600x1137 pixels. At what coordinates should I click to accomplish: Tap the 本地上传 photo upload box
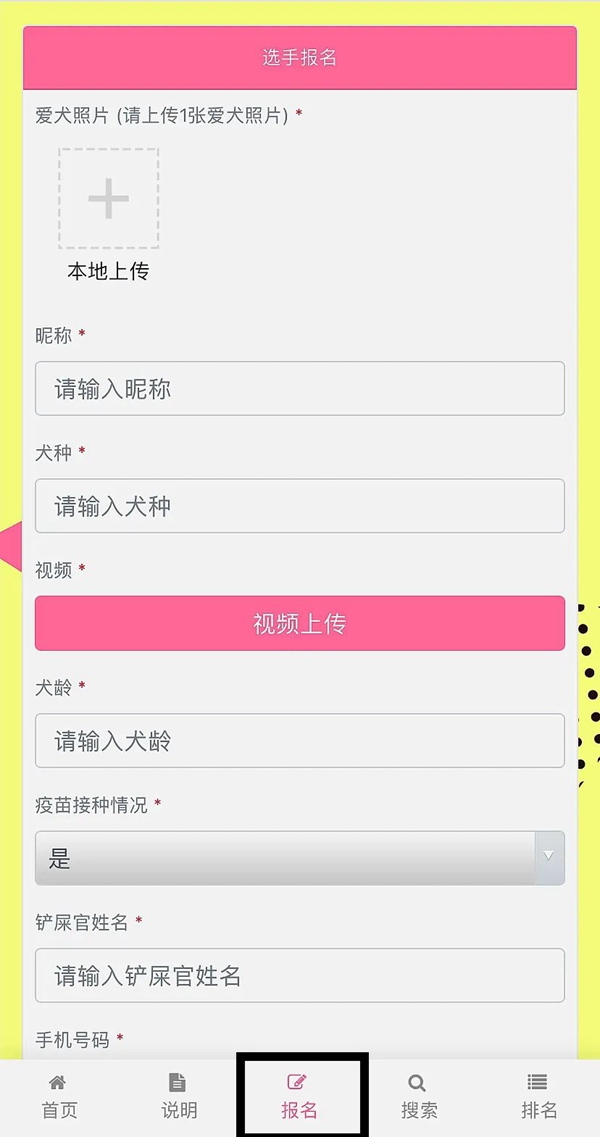(x=109, y=199)
